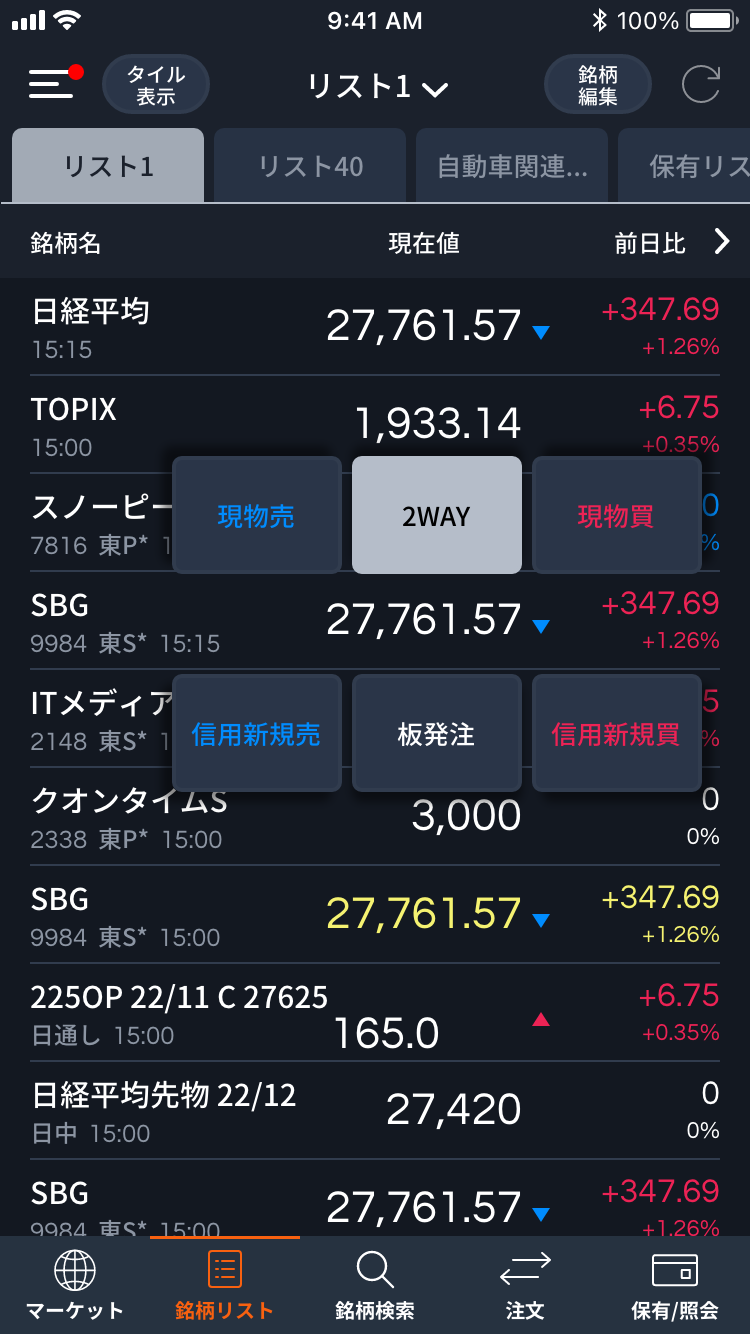Viewport: 750px width, 1334px height.
Task: Switch to タイル表示 tile view
Action: (156, 85)
